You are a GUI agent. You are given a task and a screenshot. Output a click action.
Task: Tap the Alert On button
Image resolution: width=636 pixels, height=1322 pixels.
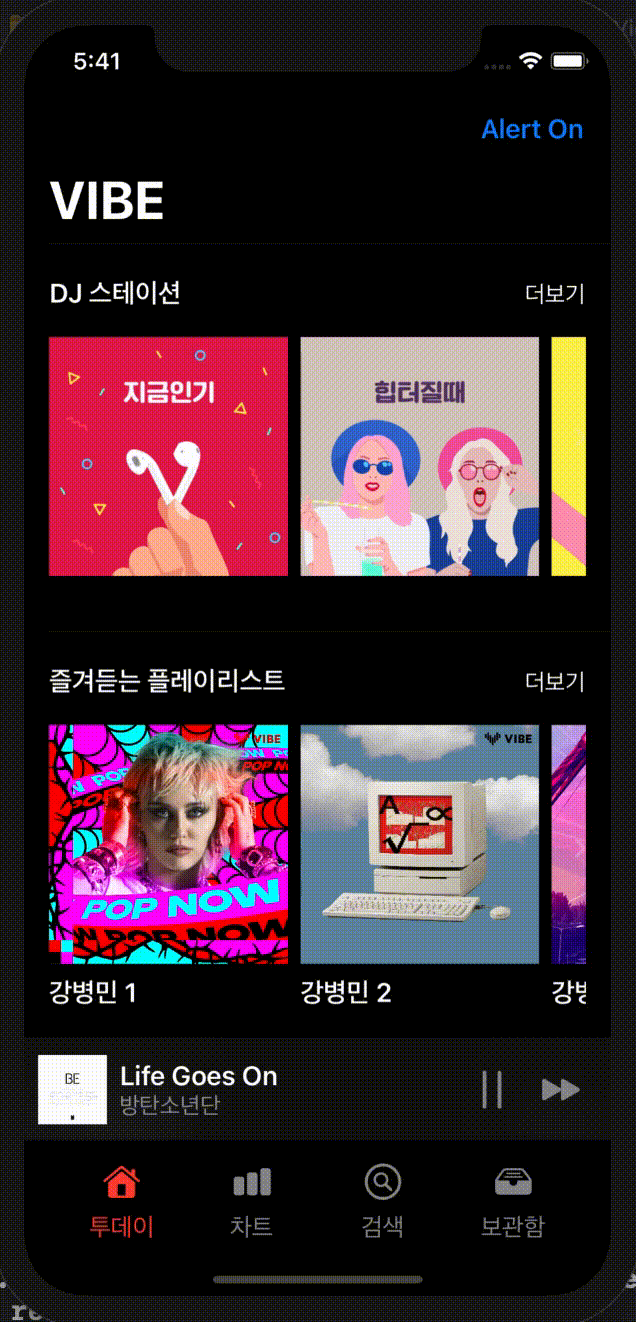point(531,129)
